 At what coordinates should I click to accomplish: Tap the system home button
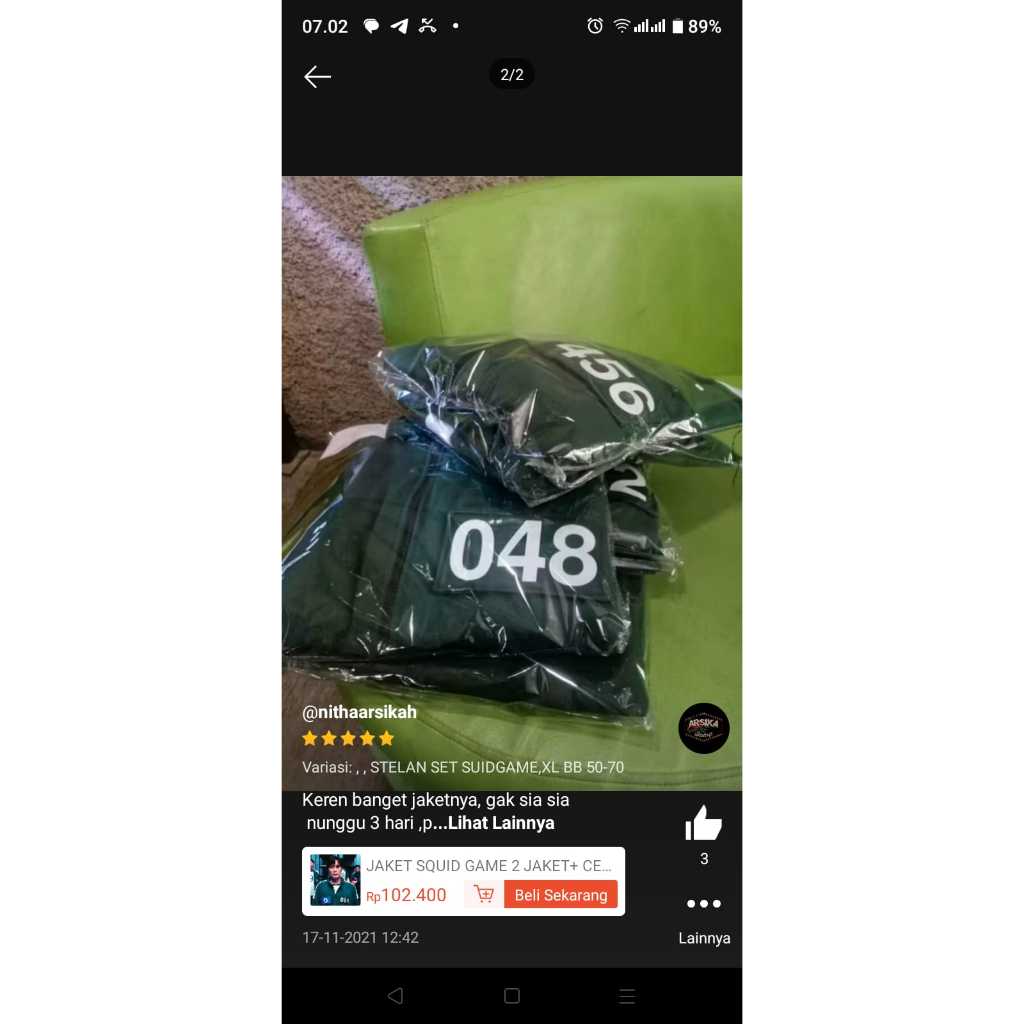[512, 996]
